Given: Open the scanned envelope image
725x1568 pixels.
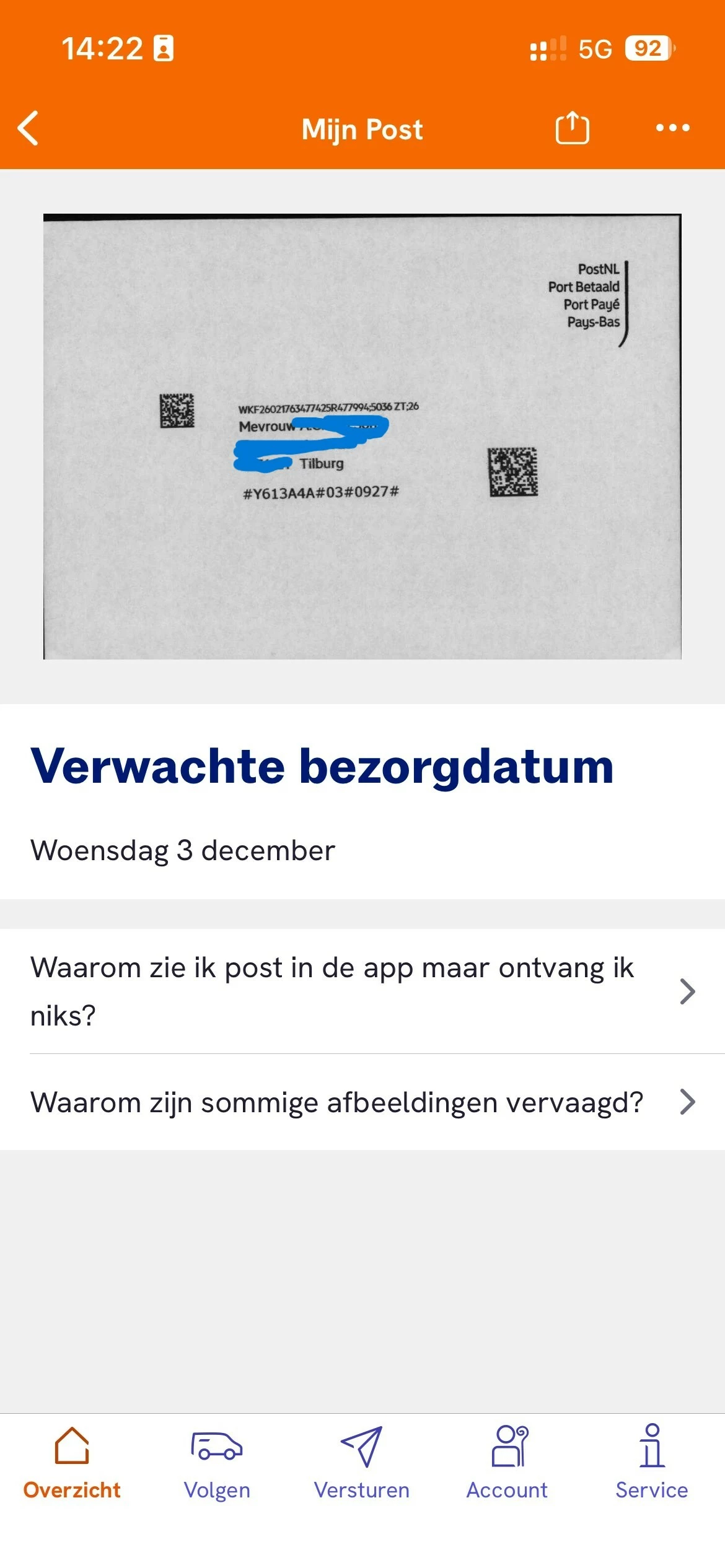Looking at the screenshot, I should [x=362, y=437].
